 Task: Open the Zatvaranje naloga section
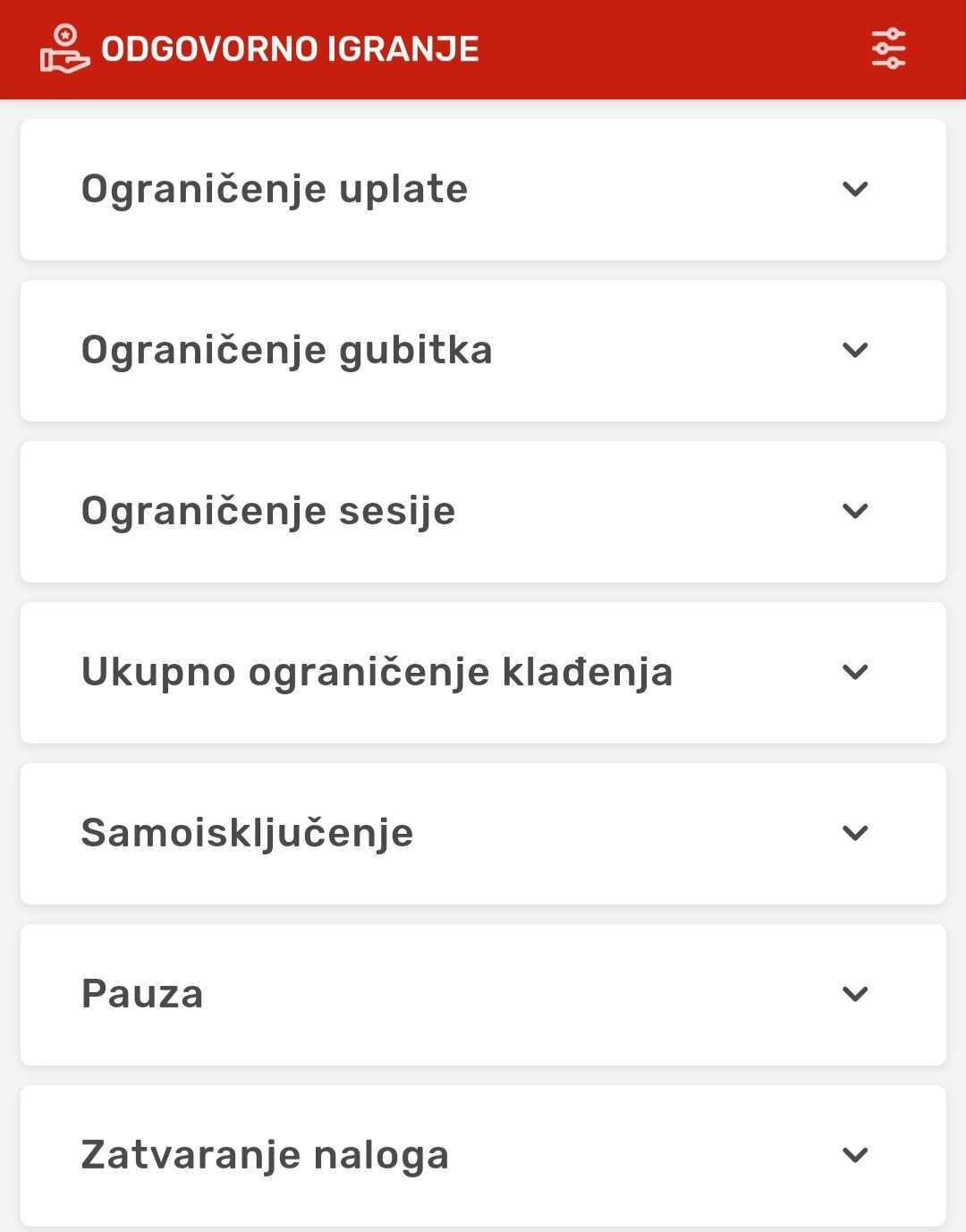coord(483,1154)
